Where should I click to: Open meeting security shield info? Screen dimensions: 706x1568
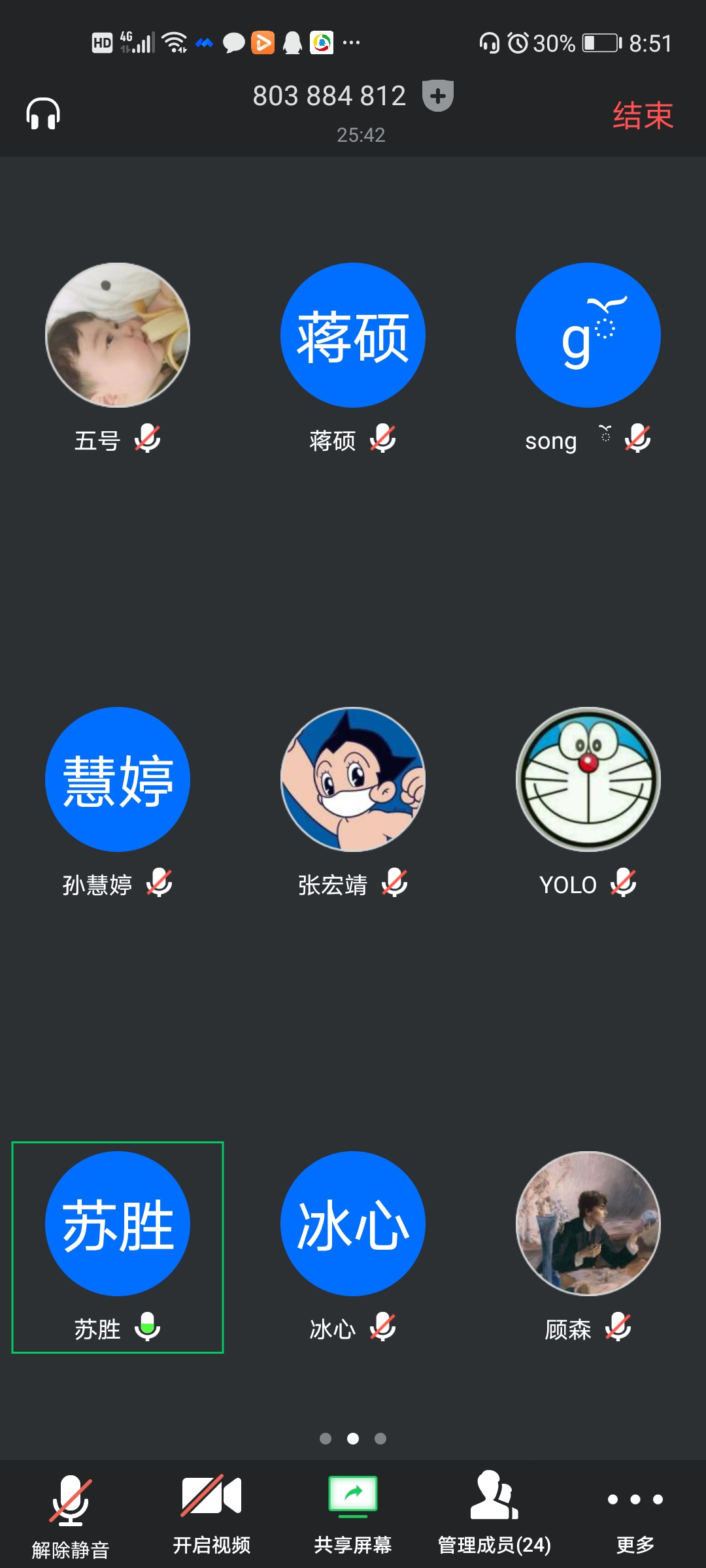[437, 96]
